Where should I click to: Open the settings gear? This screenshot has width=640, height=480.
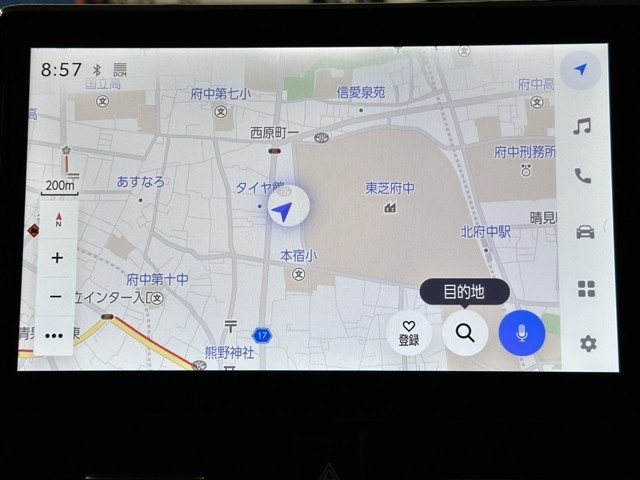coord(588,343)
